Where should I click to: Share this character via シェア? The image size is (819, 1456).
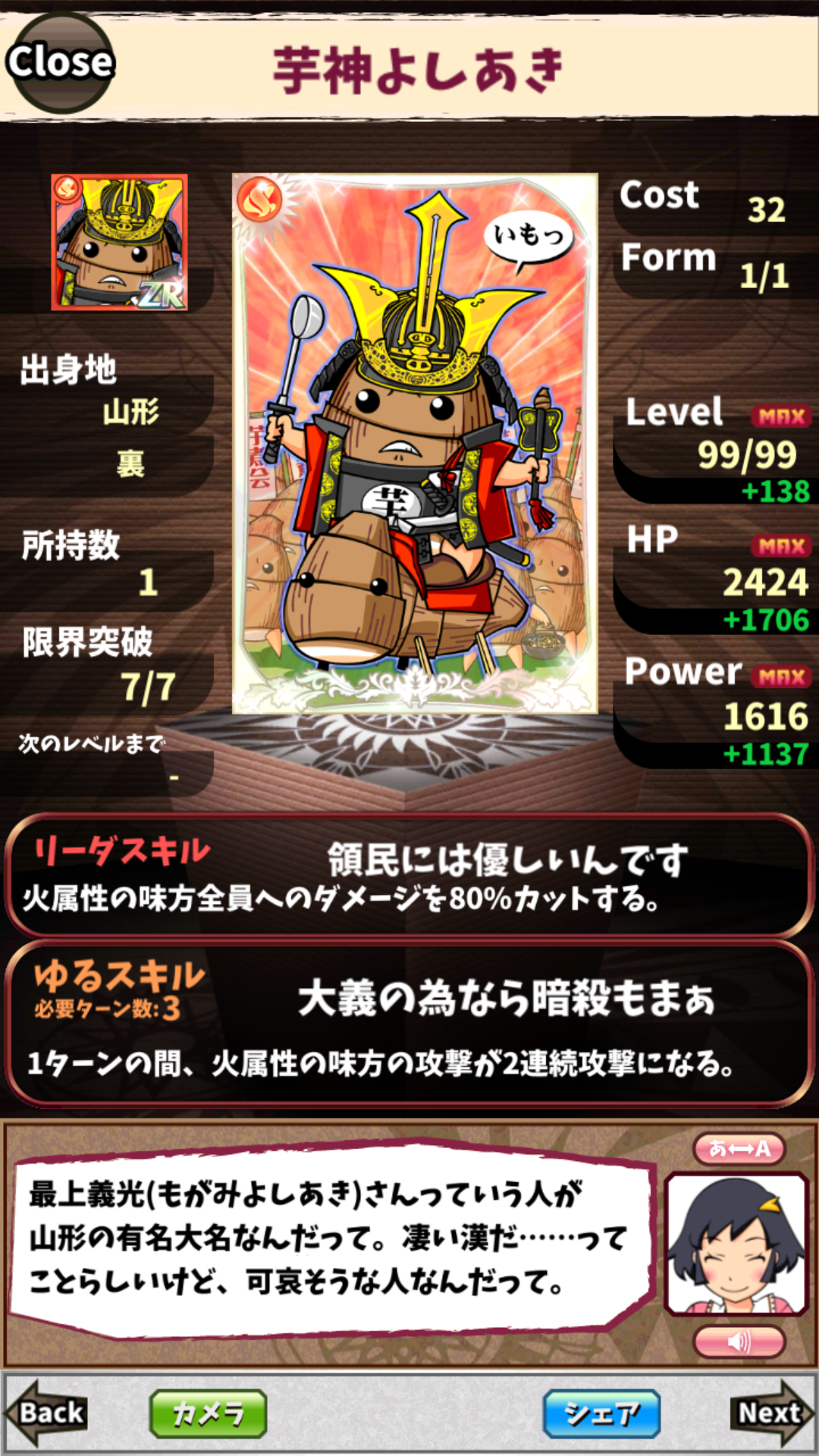tap(601, 1414)
